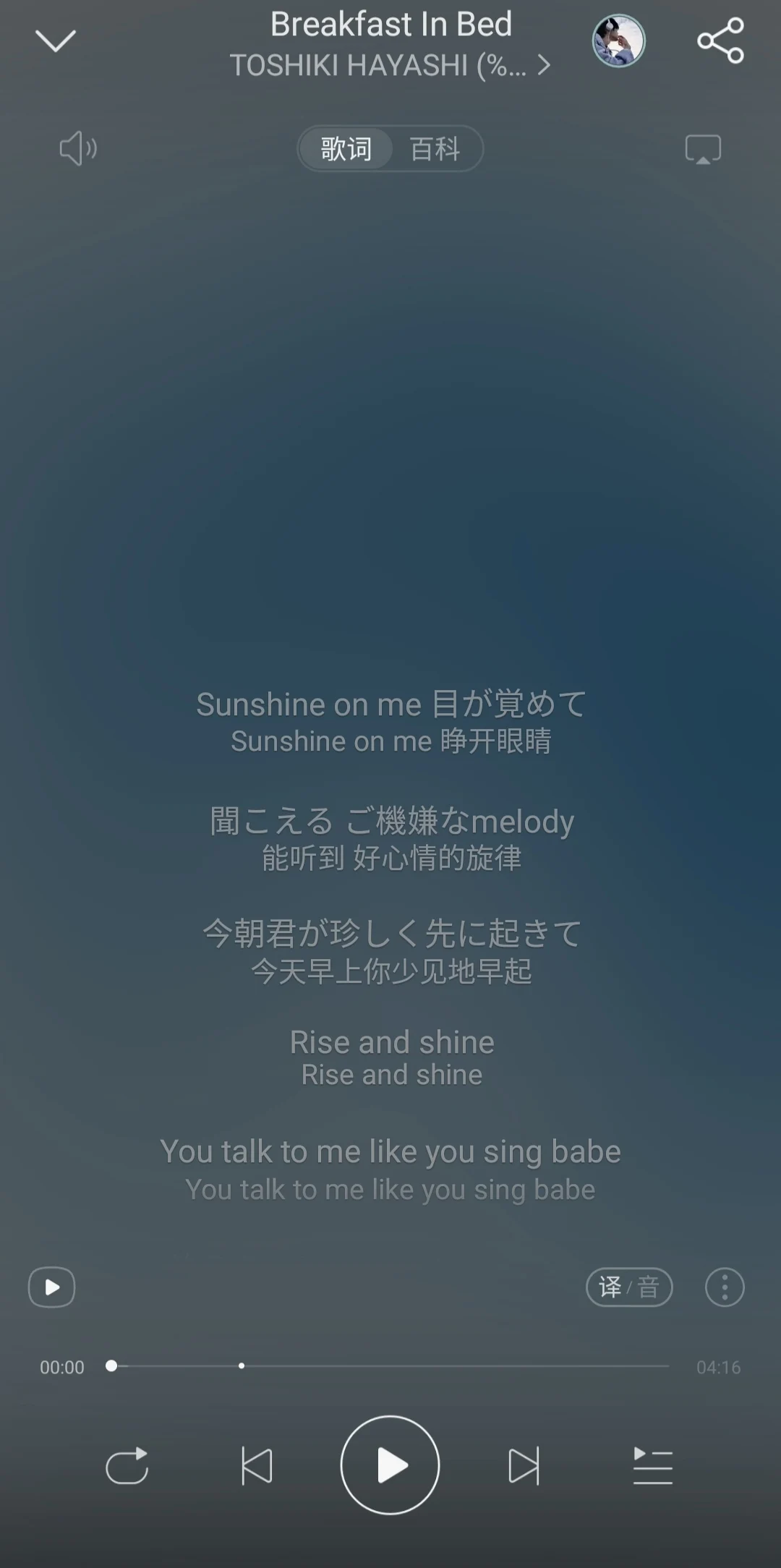Open artist TOSHIKI HAYASHI details
Screen dimensions: 781x1568
[390, 66]
